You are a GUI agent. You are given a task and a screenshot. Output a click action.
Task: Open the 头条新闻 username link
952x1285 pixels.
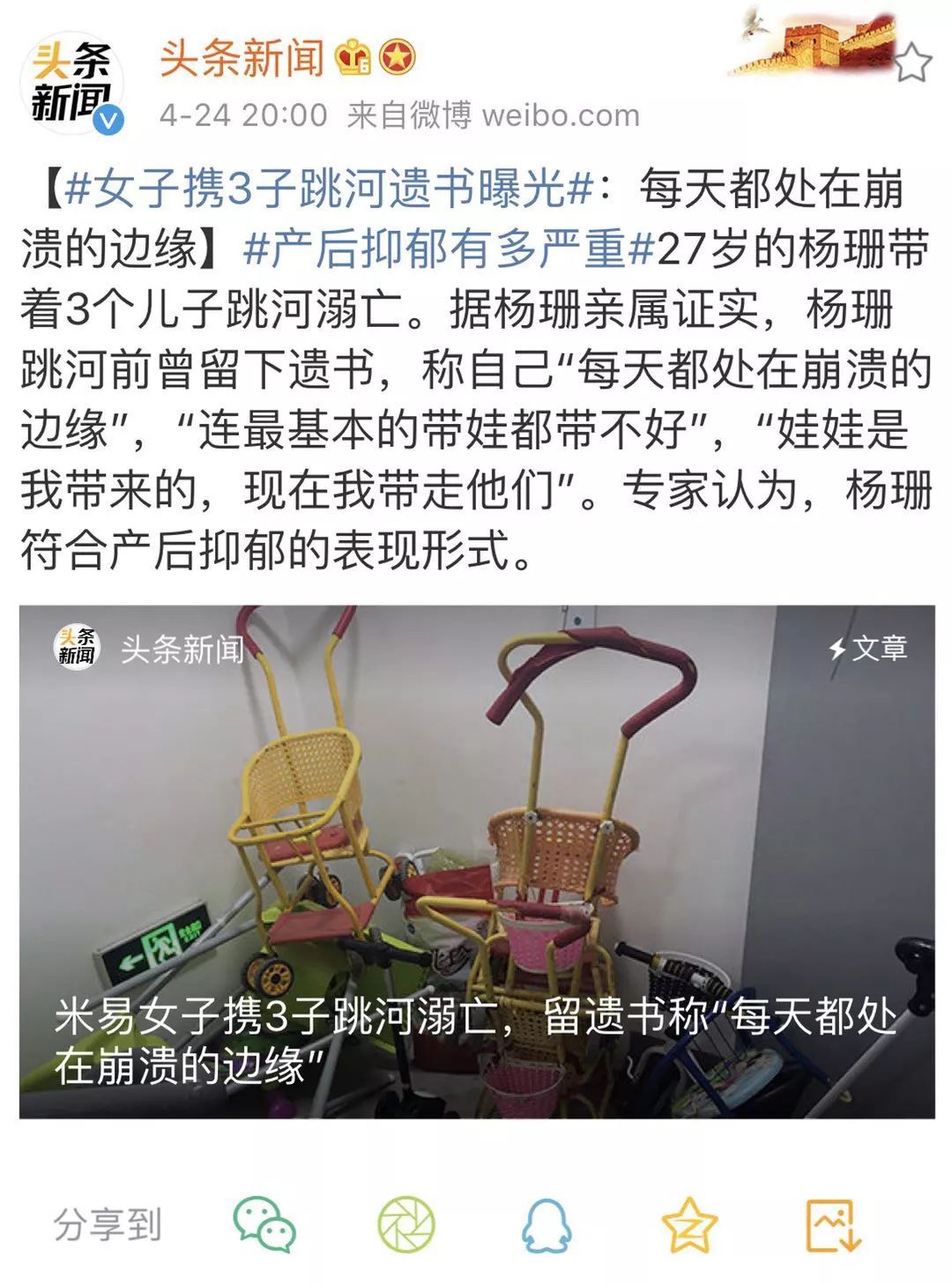[240, 58]
